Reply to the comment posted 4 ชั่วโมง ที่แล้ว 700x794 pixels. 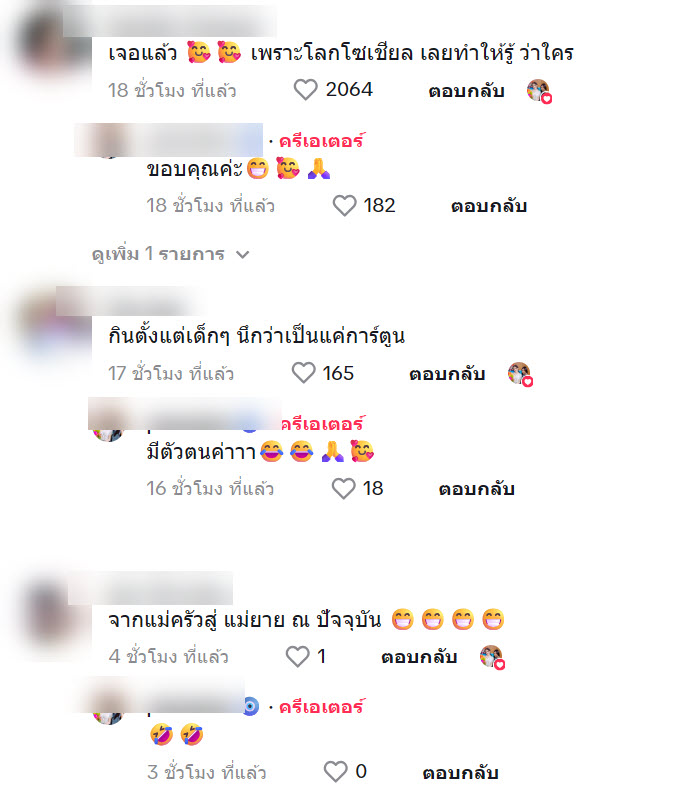(419, 657)
